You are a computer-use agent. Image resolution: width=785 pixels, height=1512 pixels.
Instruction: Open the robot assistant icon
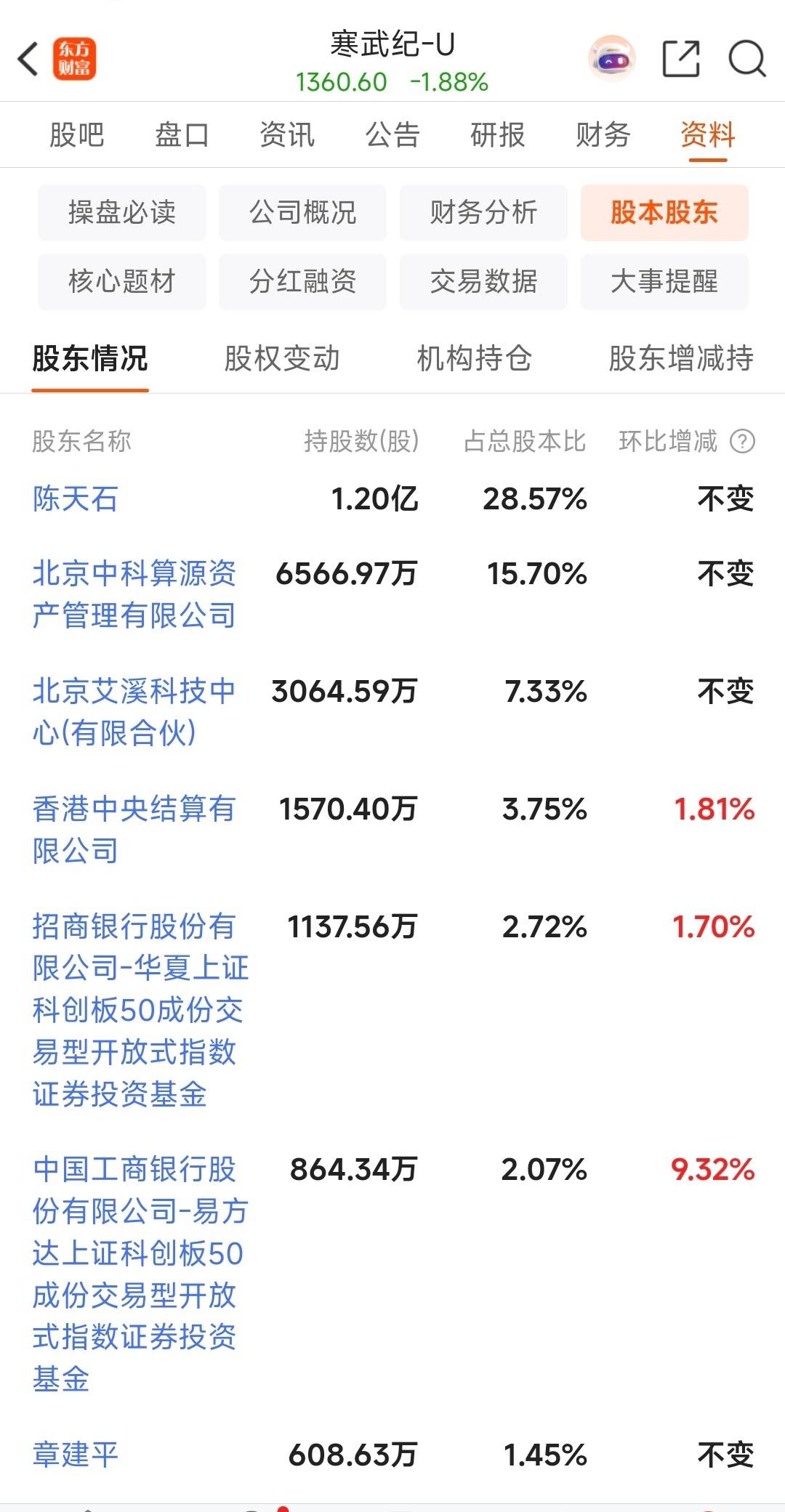tap(611, 59)
